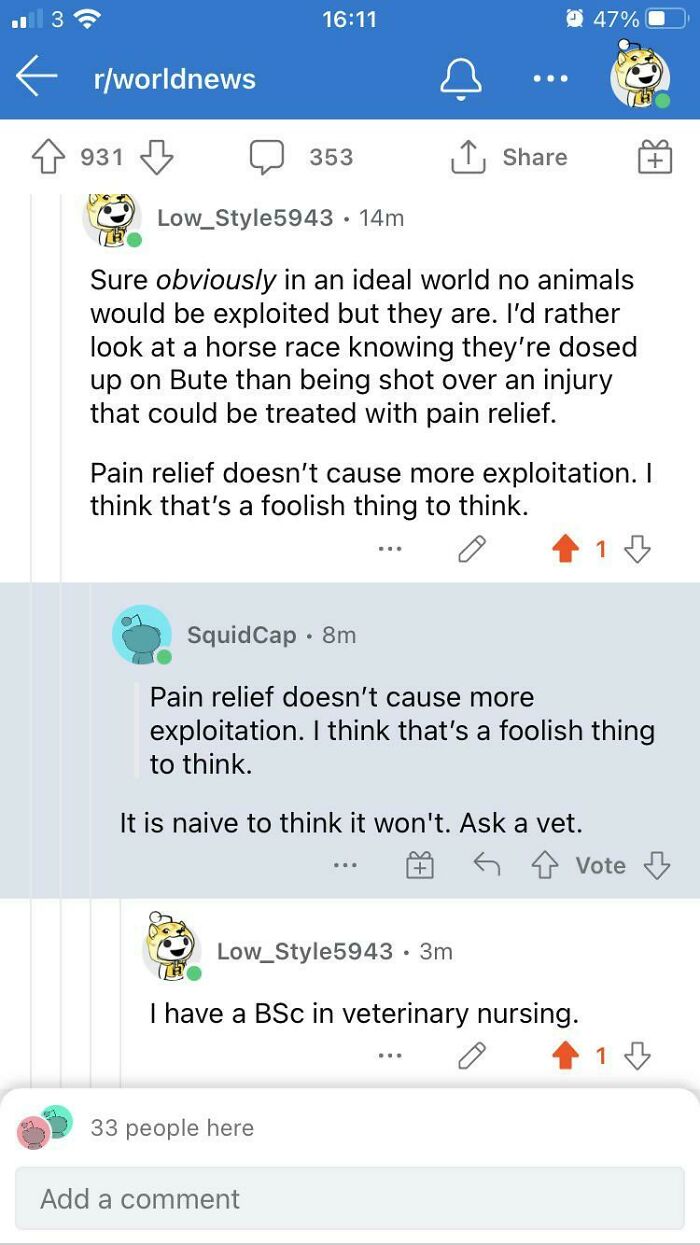Reply to SquidCap's comment
Screen dimensions: 700x1245
[x=486, y=866]
